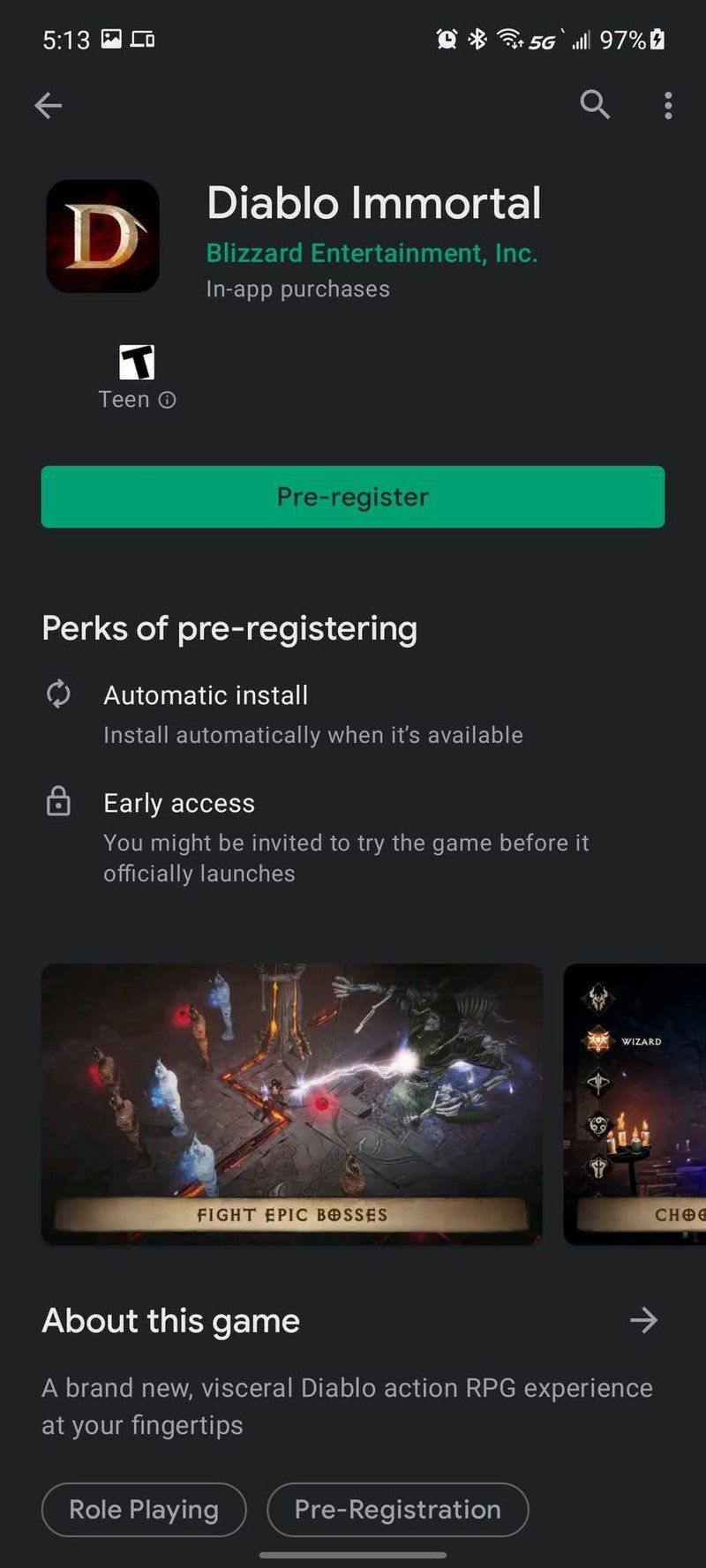Tap the alarm icon in the status bar

click(x=447, y=39)
